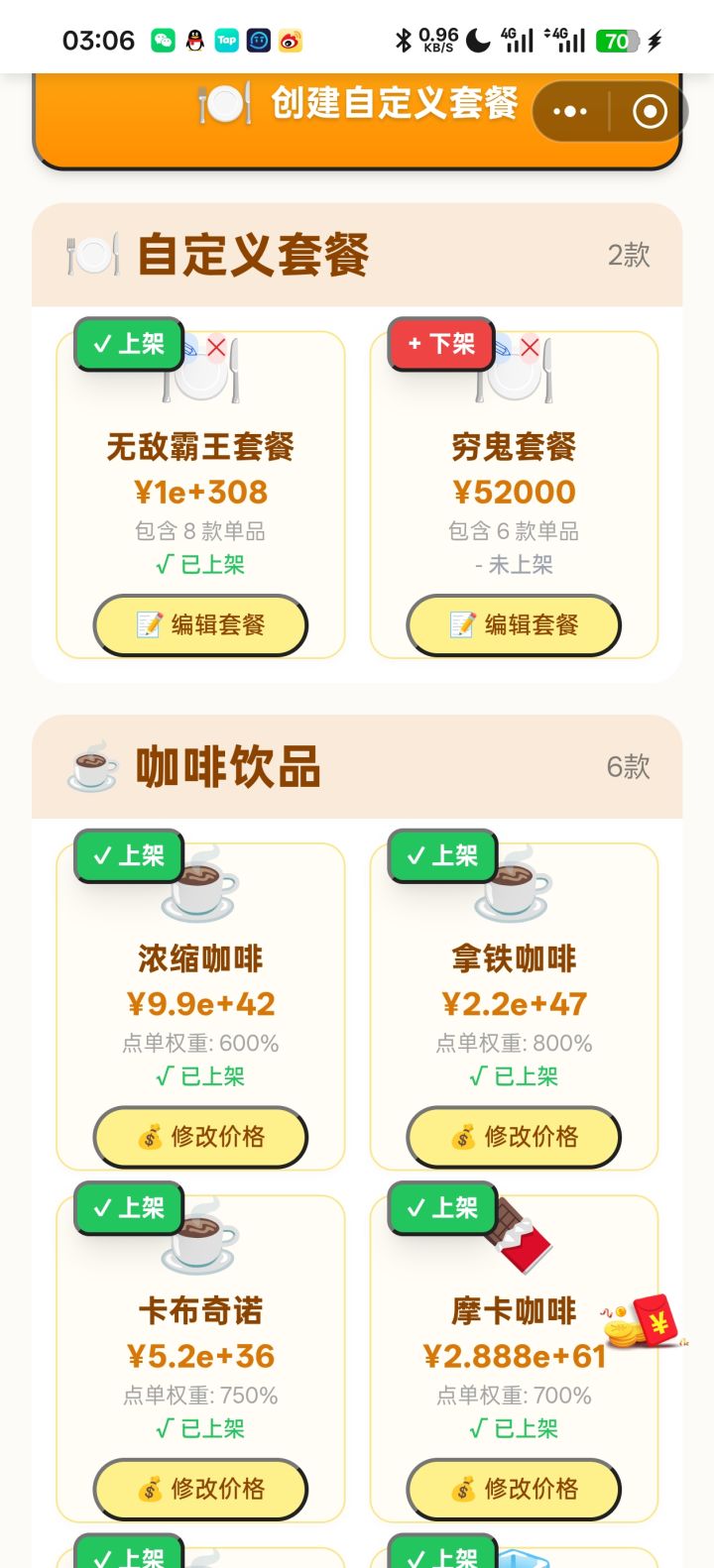
Task: Expand the 自定义套餐 section header
Action: [357, 251]
